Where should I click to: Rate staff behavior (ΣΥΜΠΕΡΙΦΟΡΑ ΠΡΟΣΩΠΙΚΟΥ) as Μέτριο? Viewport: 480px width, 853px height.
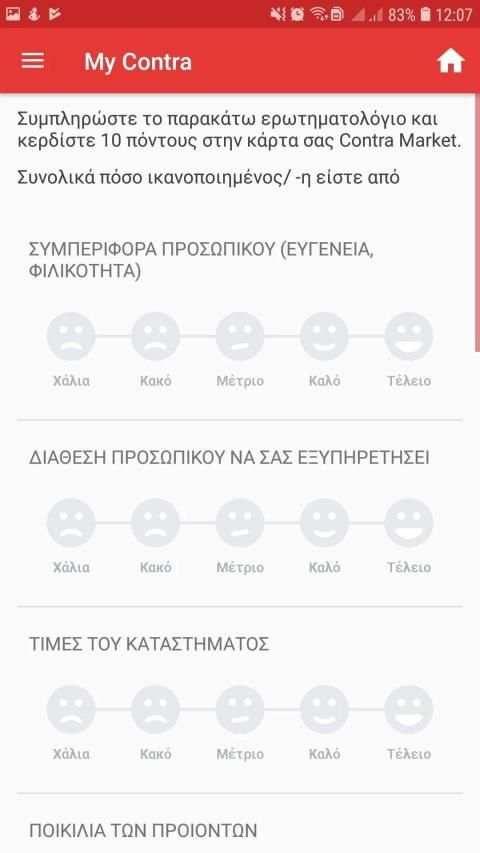click(240, 336)
